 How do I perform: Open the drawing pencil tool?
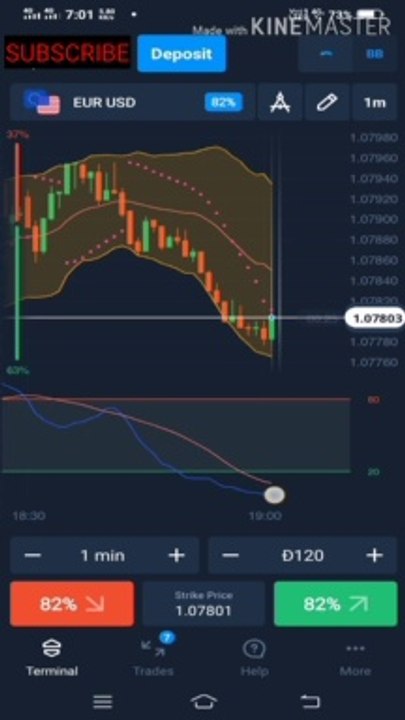click(327, 102)
